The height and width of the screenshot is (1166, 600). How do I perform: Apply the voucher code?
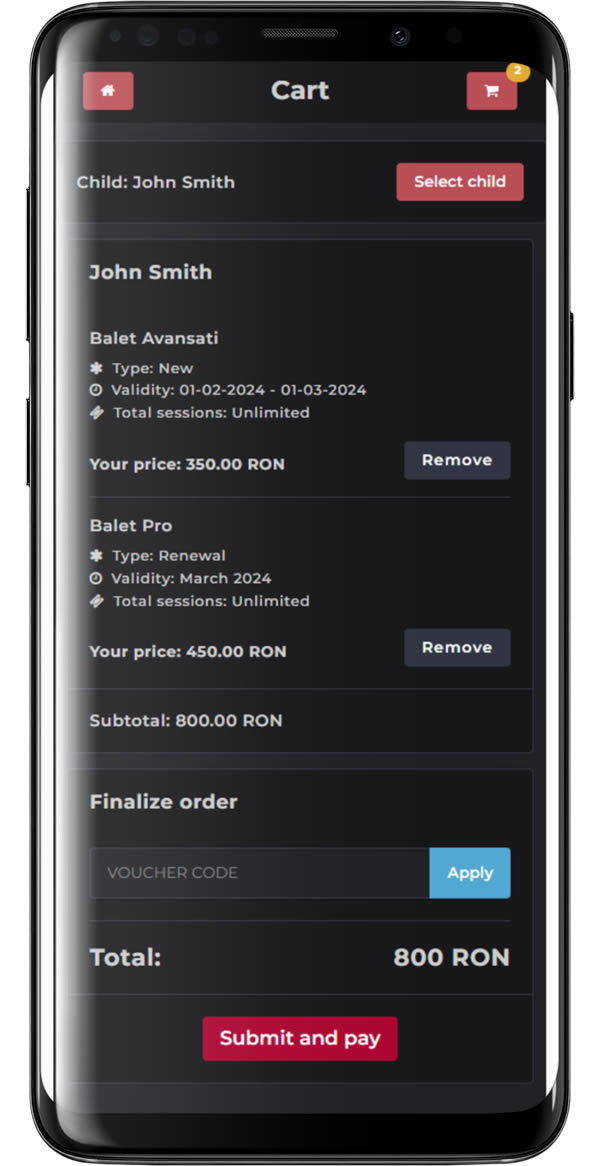470,873
